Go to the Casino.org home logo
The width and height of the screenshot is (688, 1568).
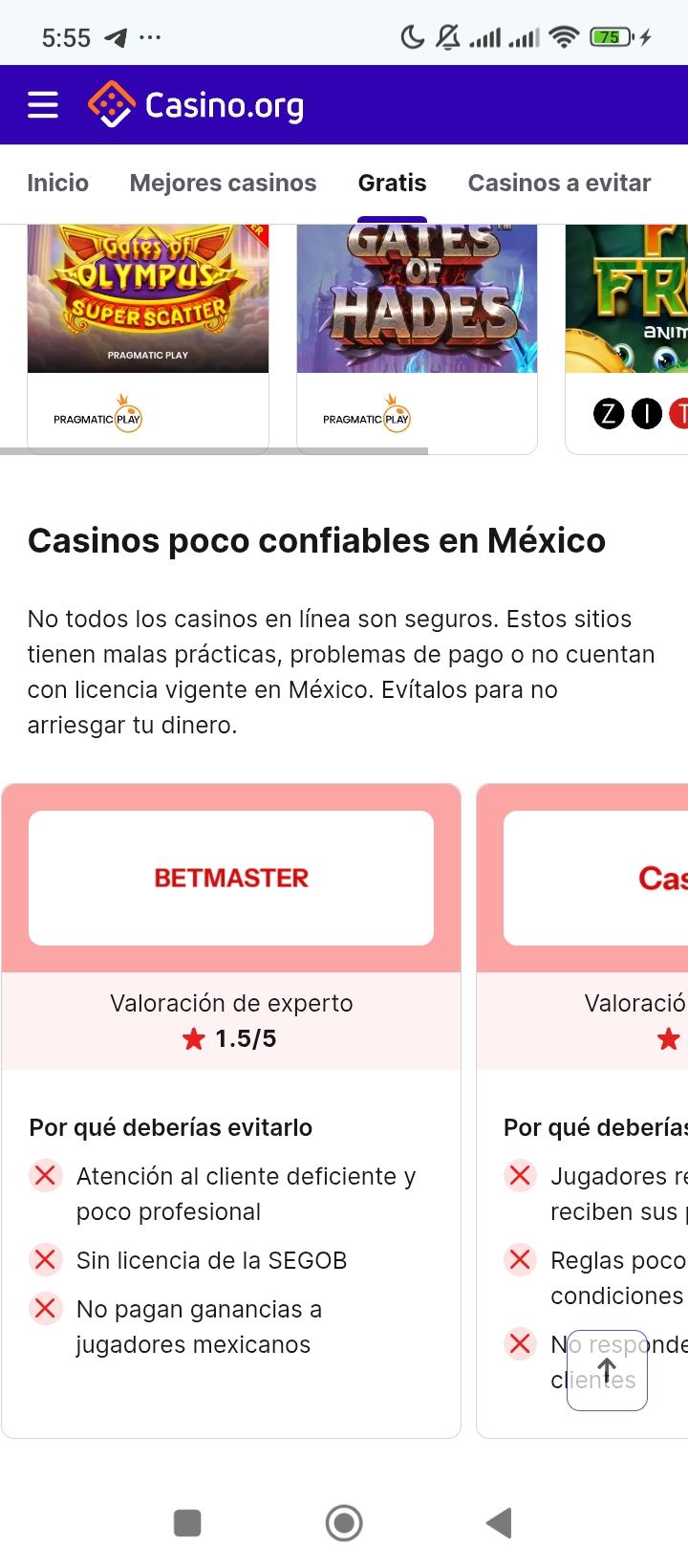point(196,105)
